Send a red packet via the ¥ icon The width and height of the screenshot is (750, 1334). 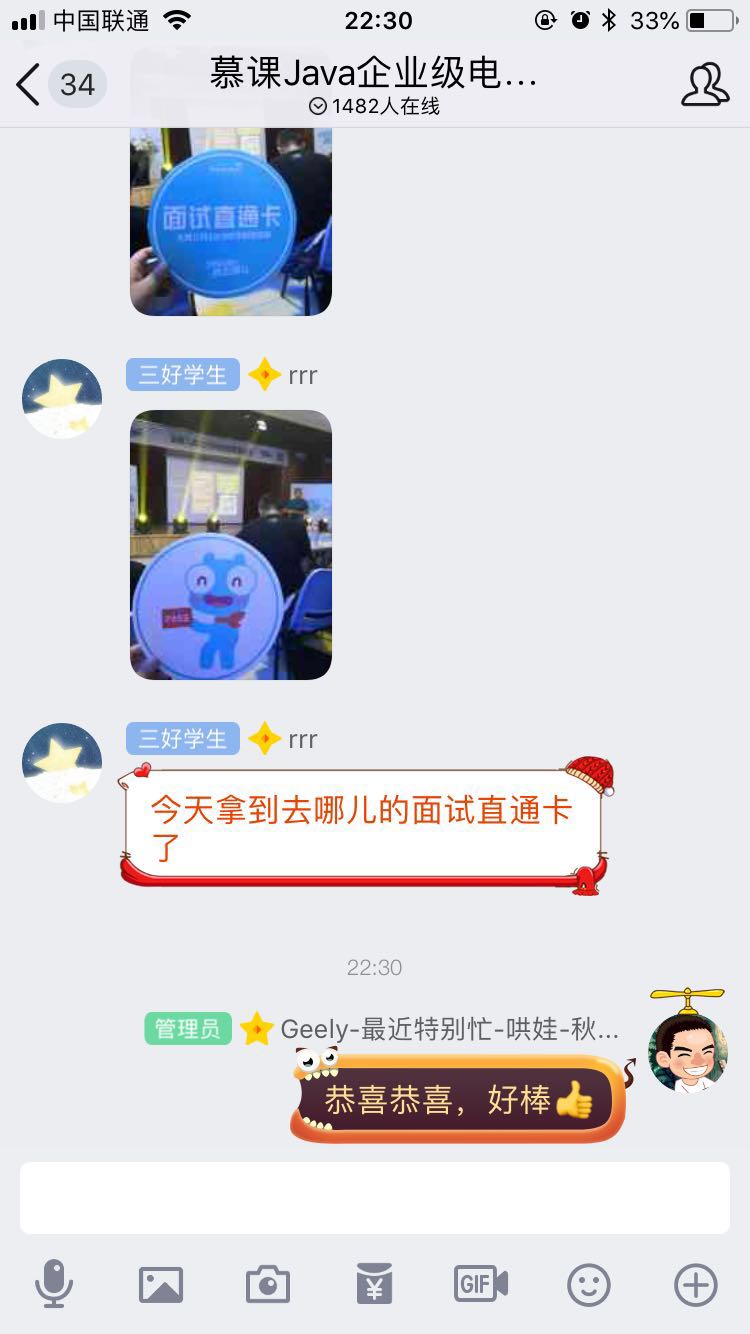tap(374, 1284)
